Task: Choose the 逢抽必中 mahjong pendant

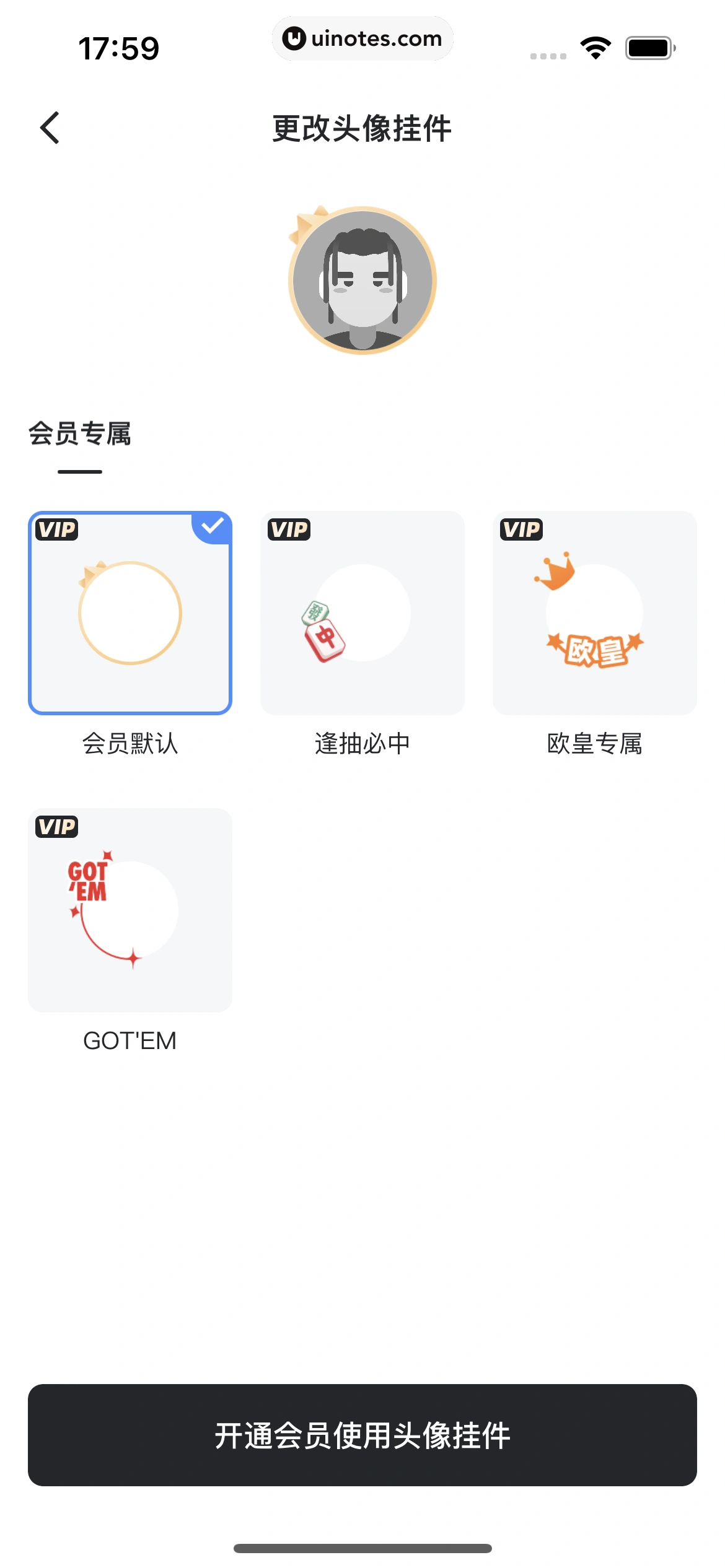Action: click(362, 613)
